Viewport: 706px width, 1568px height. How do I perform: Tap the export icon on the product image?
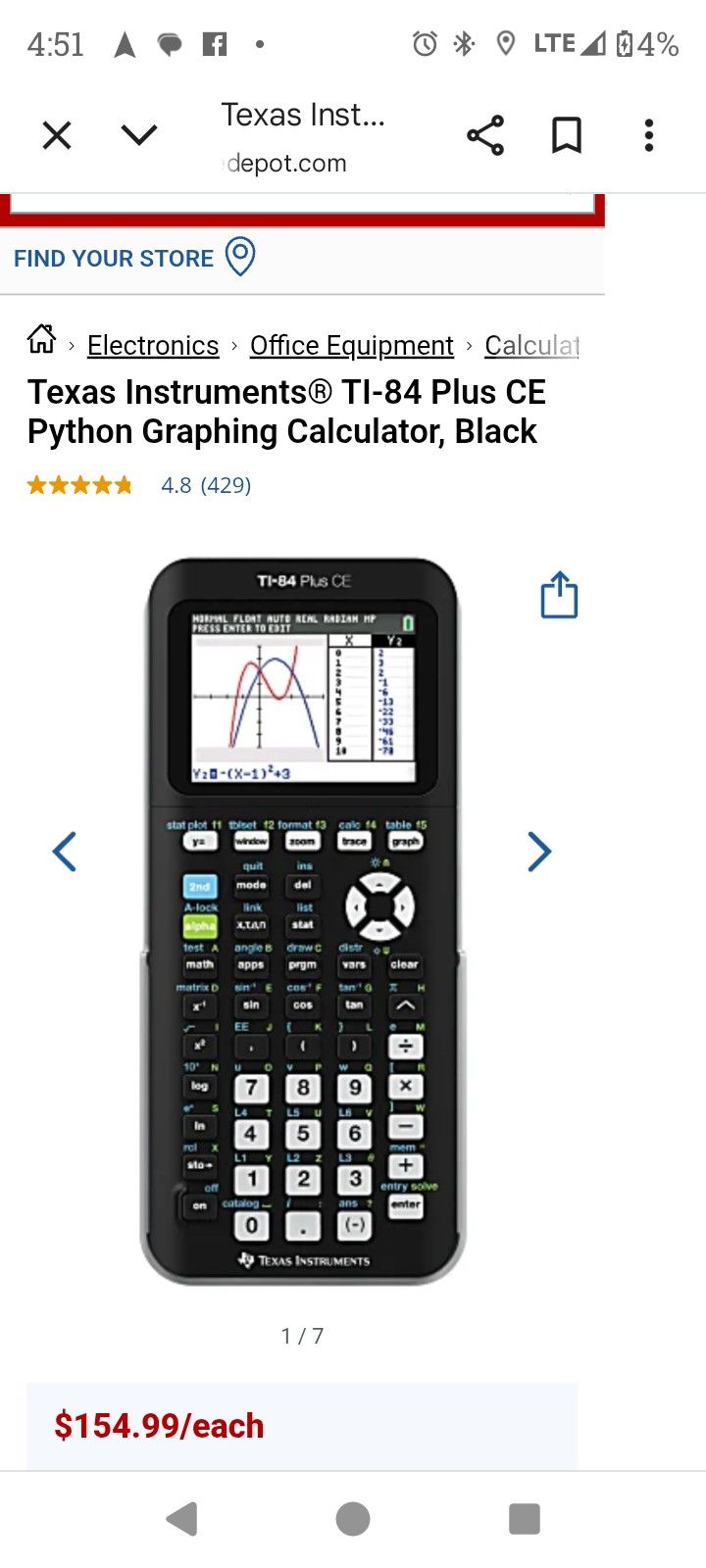click(x=558, y=594)
